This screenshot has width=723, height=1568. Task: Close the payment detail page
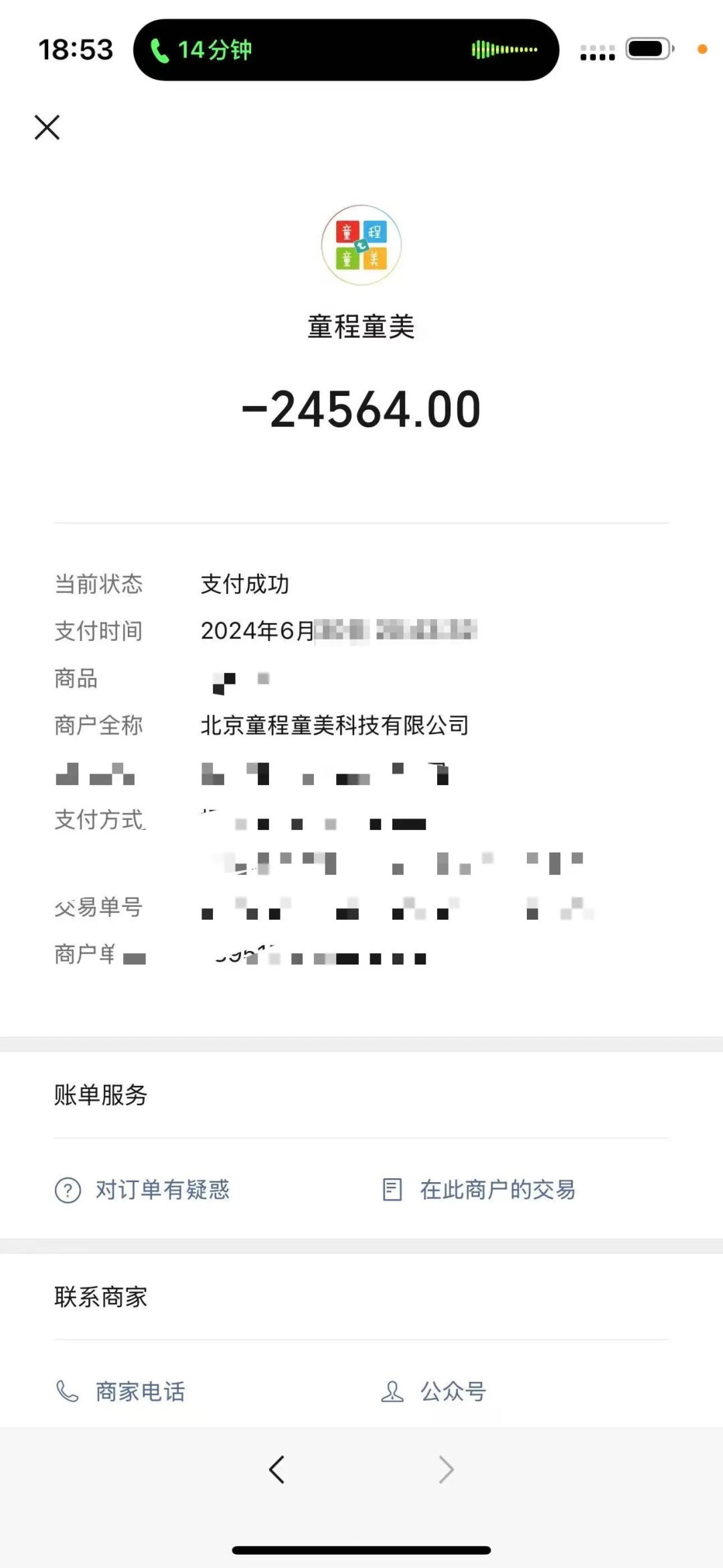(x=47, y=127)
